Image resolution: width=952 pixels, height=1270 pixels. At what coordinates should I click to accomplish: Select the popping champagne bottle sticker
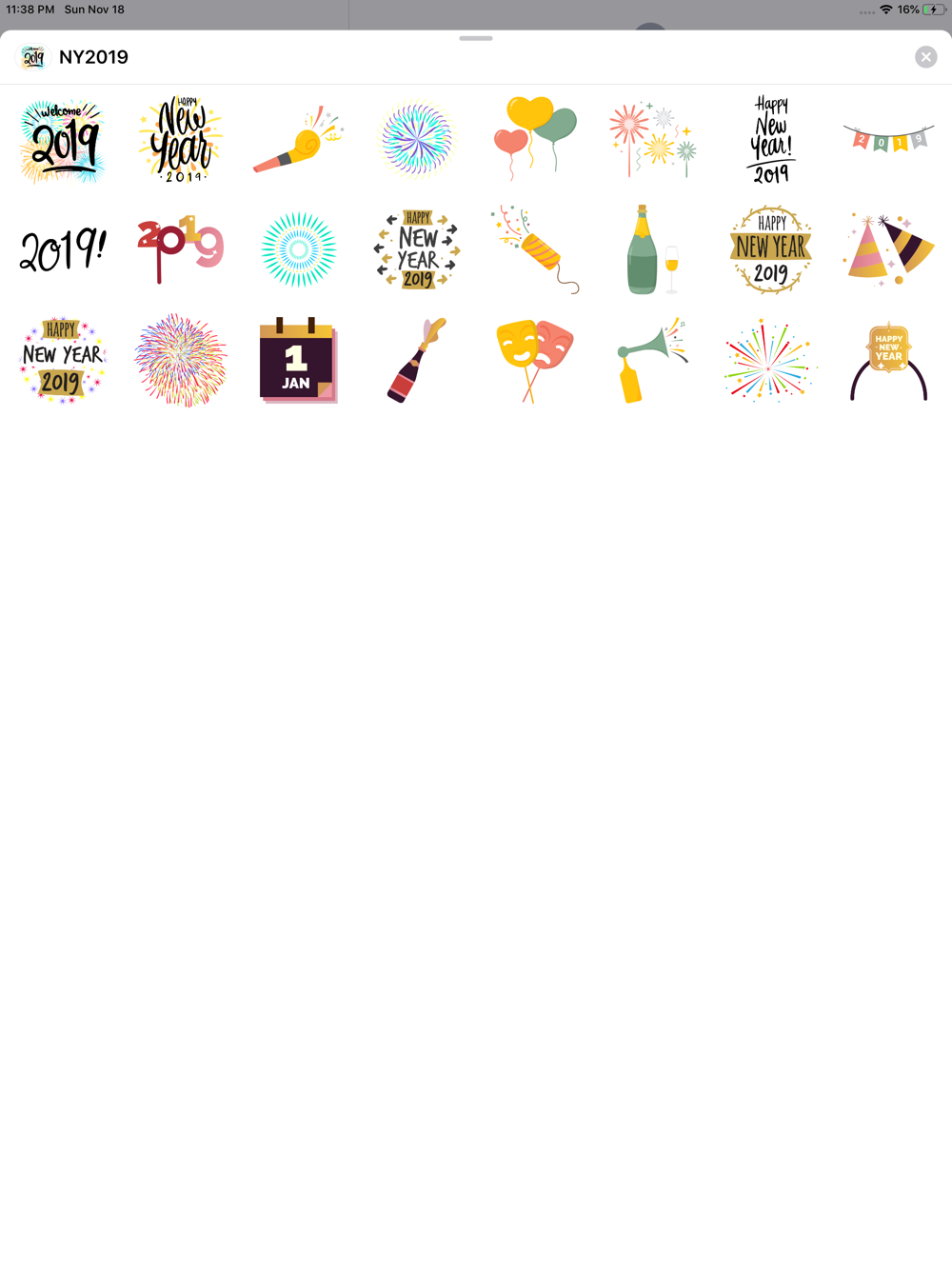pyautogui.click(x=417, y=361)
